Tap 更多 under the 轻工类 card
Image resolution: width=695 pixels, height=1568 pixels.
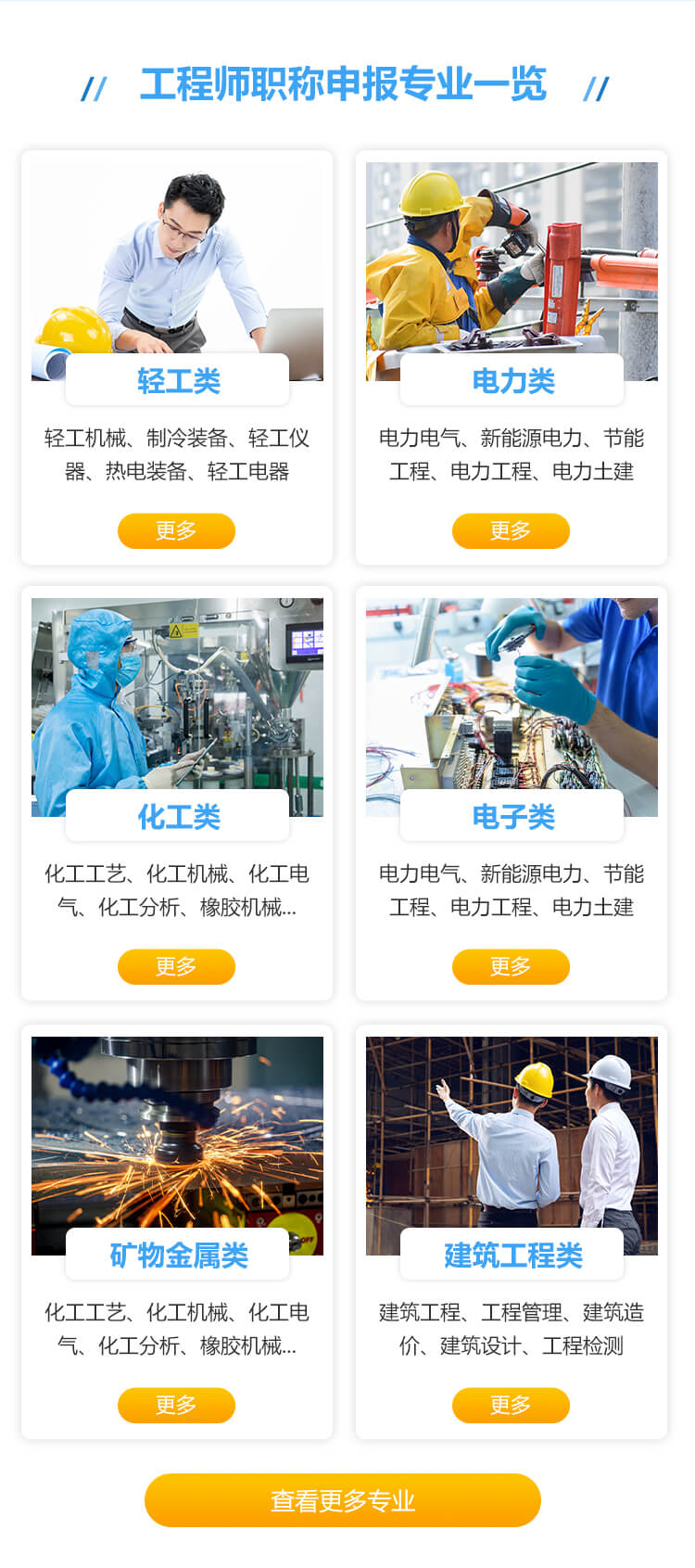(176, 531)
